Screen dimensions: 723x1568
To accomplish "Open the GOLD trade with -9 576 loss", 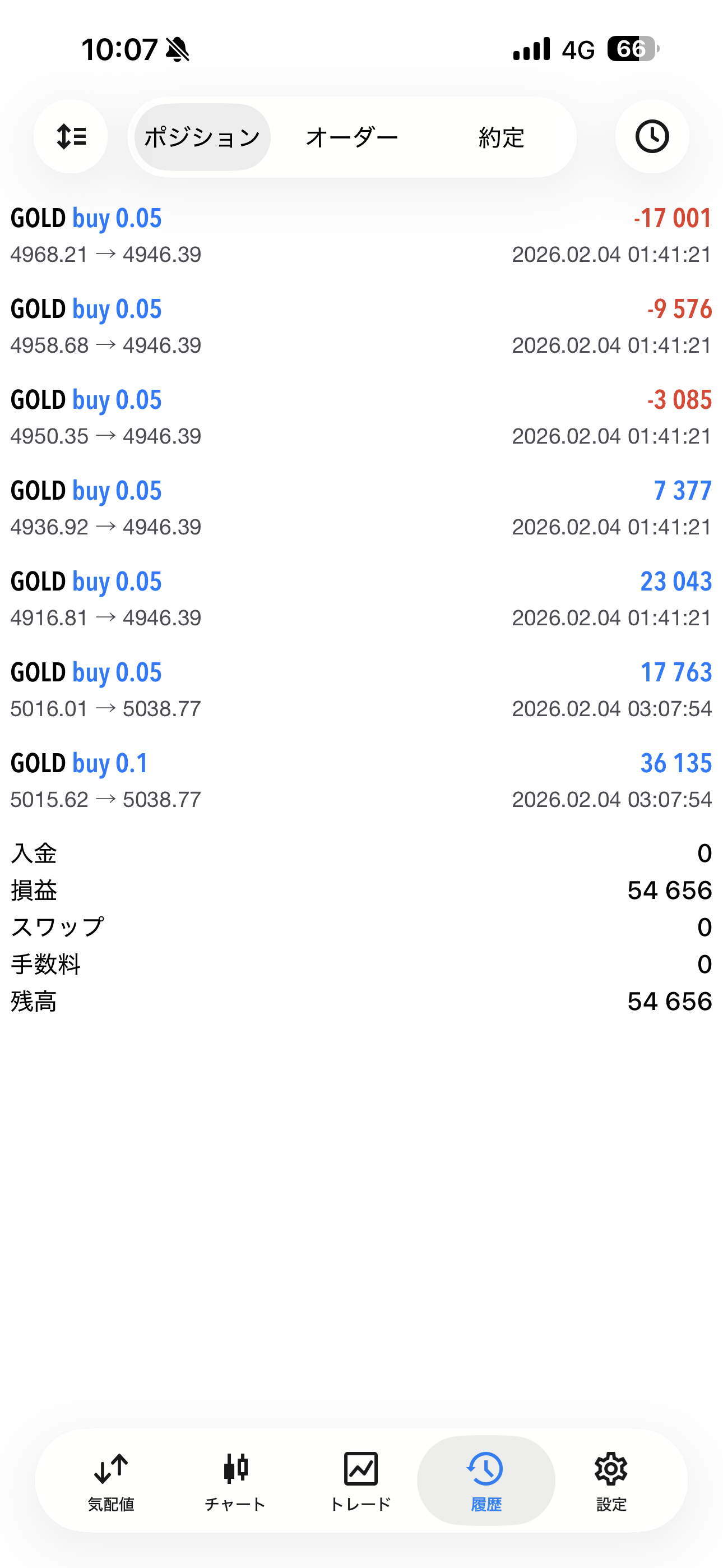I will [x=361, y=326].
